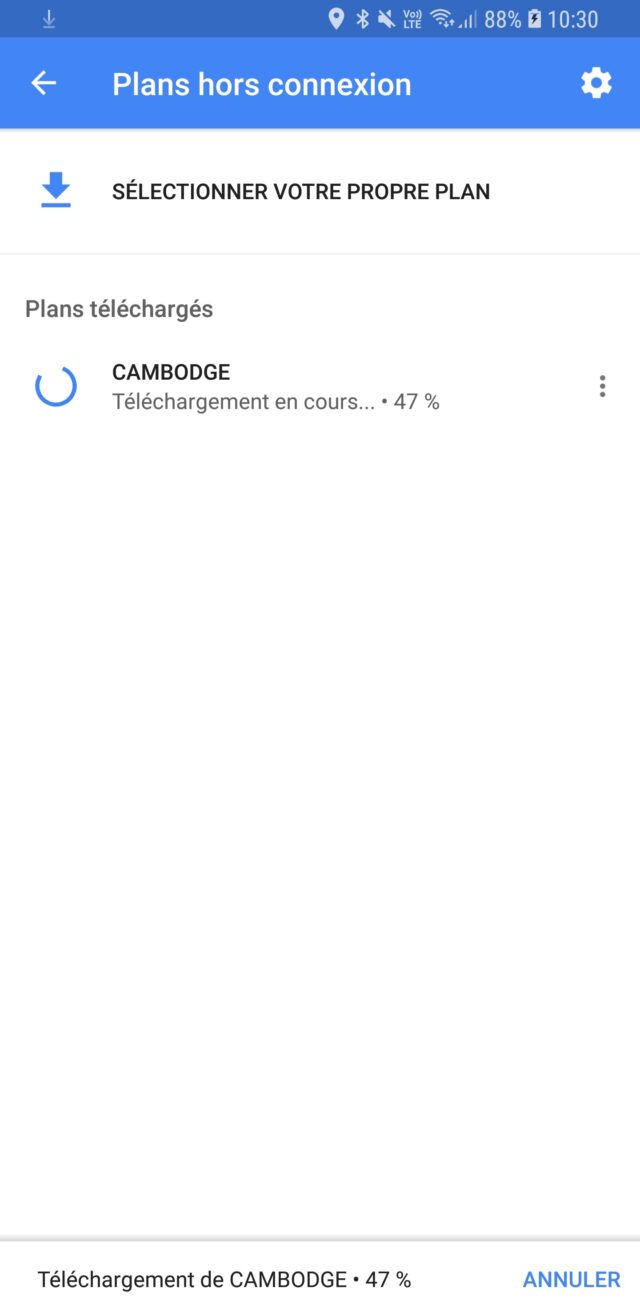This screenshot has width=640, height=1316.
Task: Open offline maps settings gear
Action: point(596,84)
